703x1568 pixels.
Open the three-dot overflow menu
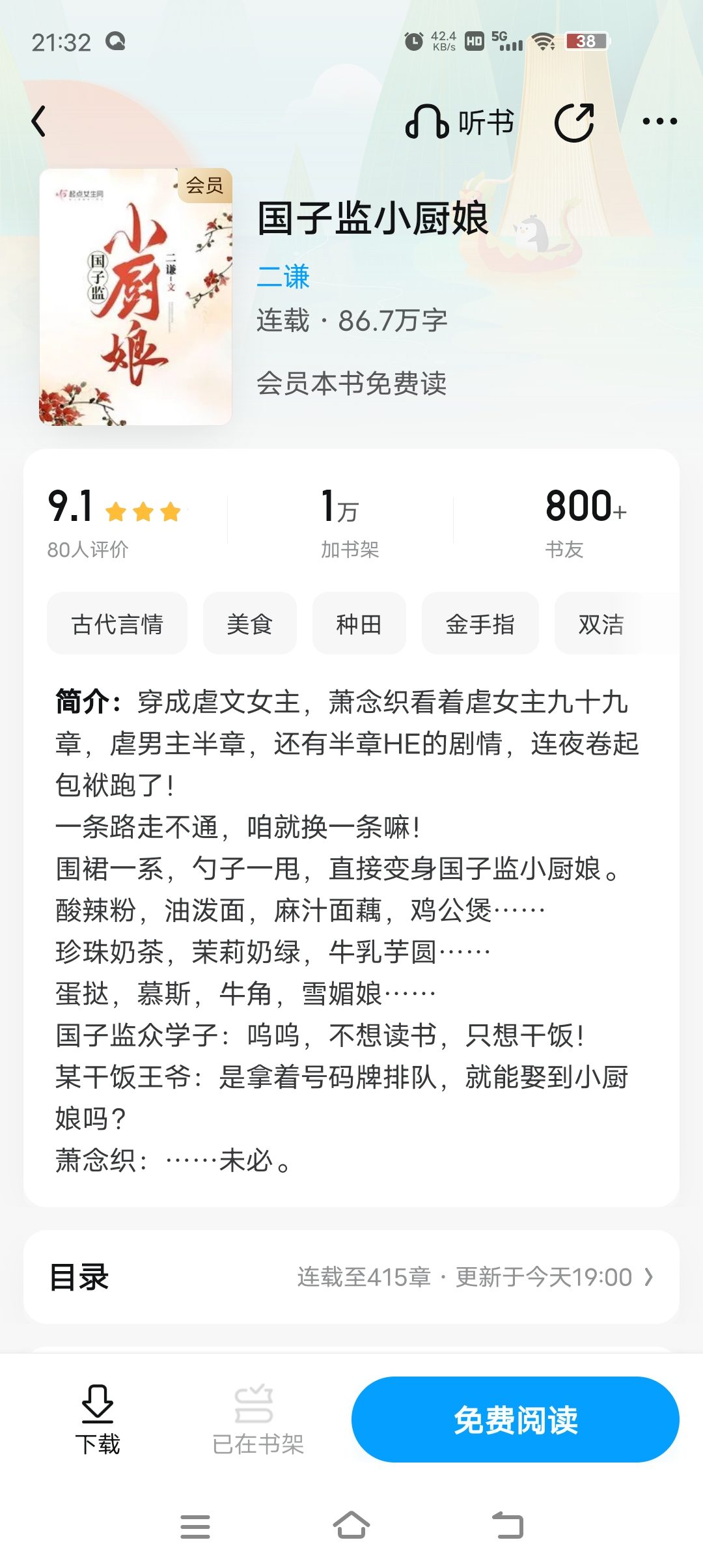tap(659, 121)
